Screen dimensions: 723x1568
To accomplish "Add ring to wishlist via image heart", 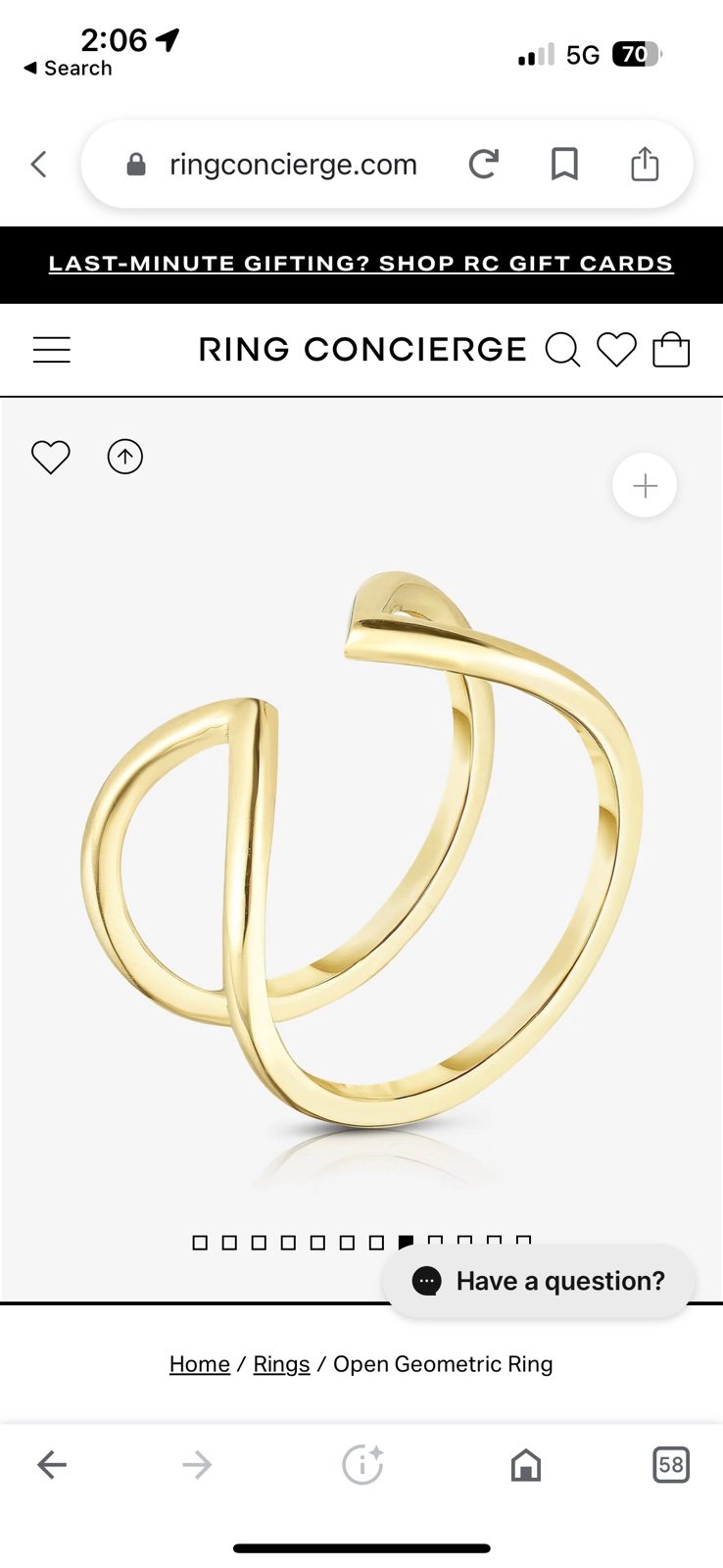I will point(51,457).
